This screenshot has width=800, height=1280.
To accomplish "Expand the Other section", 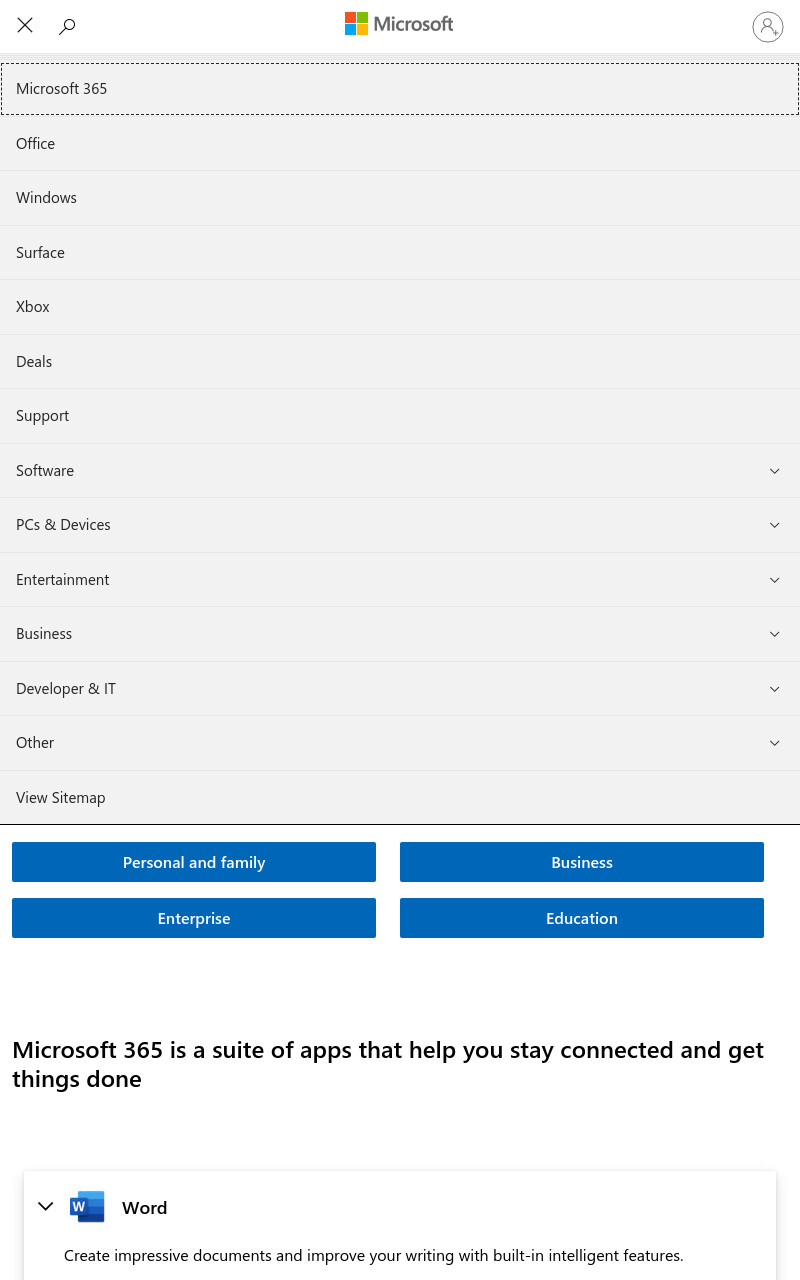I will 400,743.
